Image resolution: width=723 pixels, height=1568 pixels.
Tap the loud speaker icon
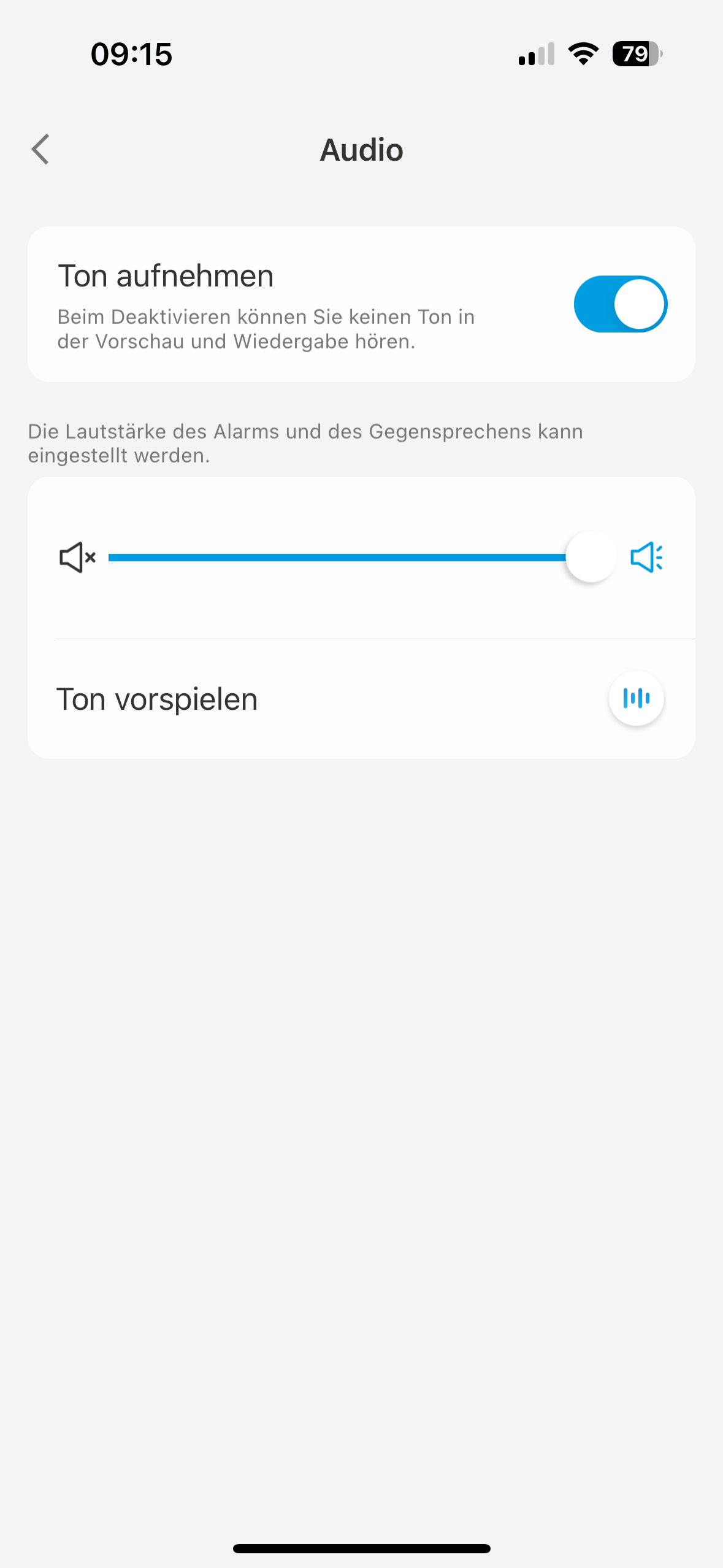[x=646, y=557]
